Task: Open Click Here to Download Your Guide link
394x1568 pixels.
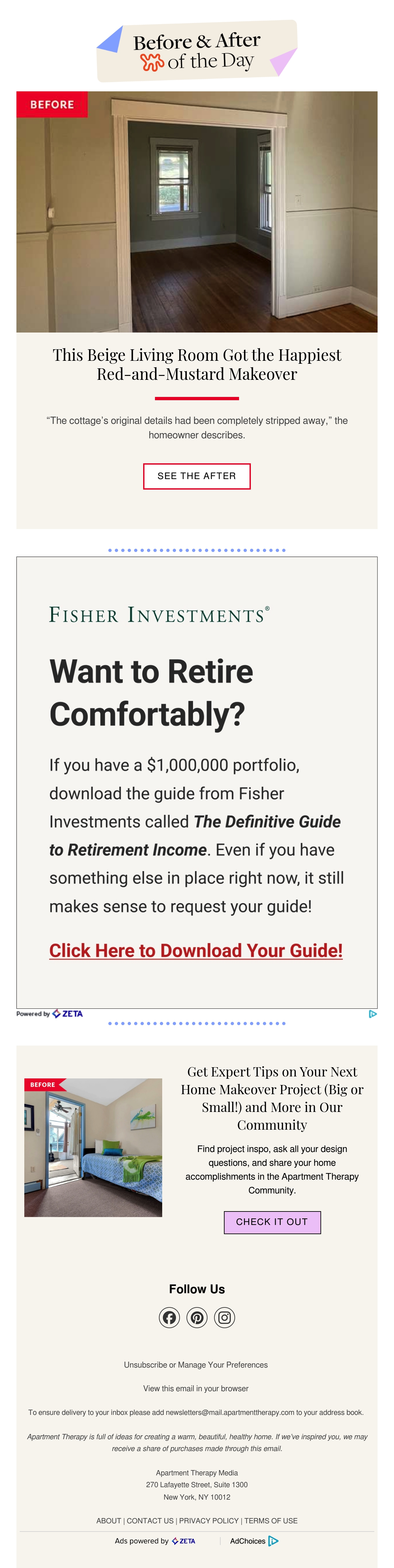Action: 196,950
